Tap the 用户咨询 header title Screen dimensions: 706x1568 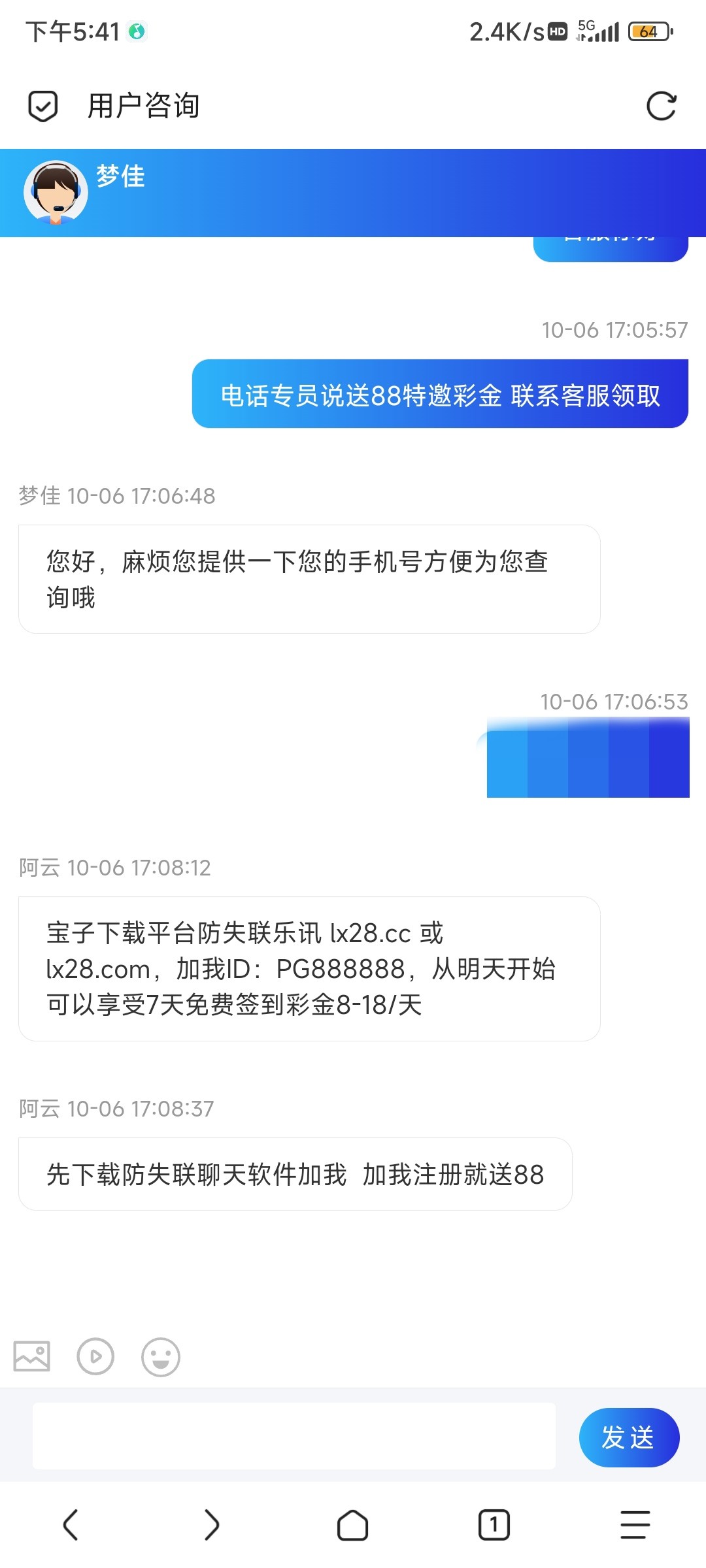[x=144, y=105]
